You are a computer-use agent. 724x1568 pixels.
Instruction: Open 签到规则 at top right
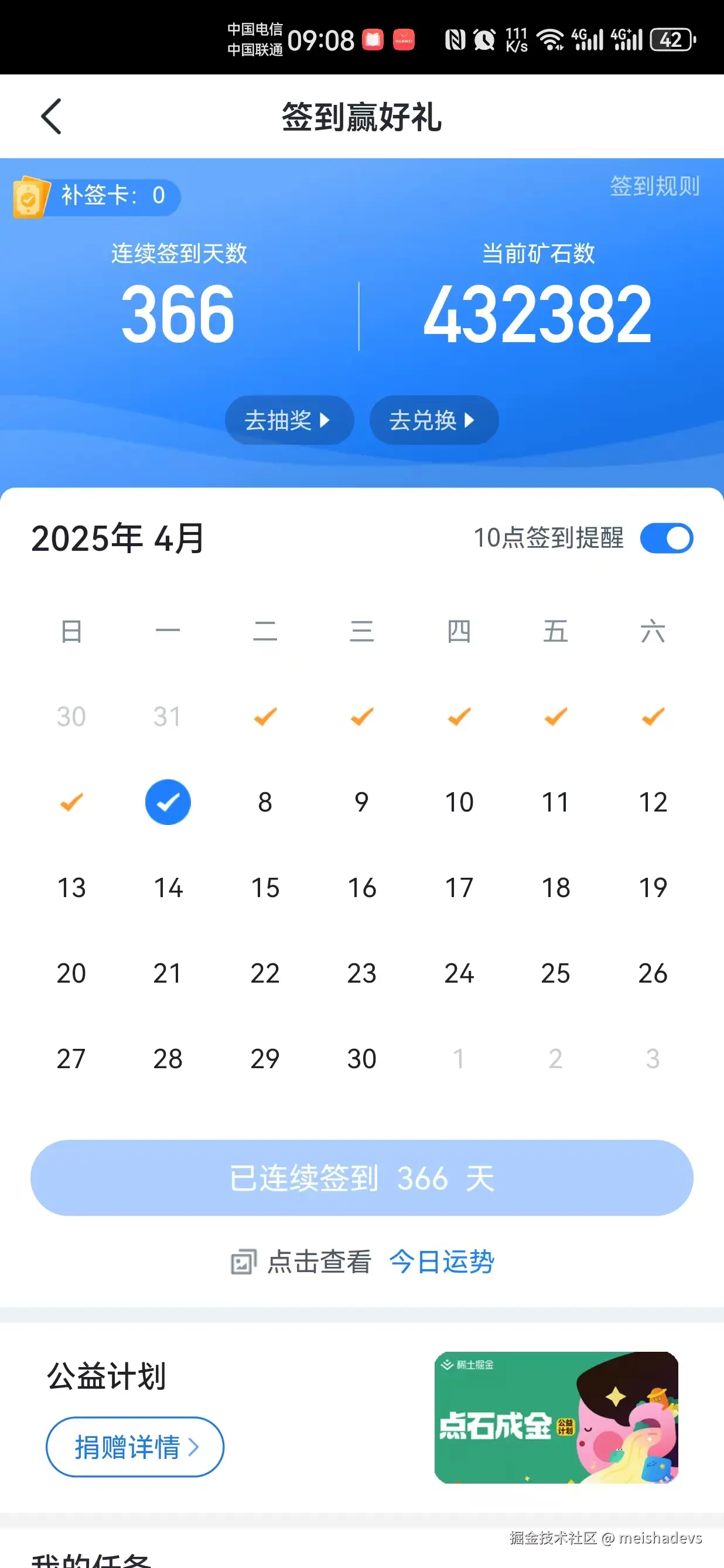pyautogui.click(x=654, y=188)
